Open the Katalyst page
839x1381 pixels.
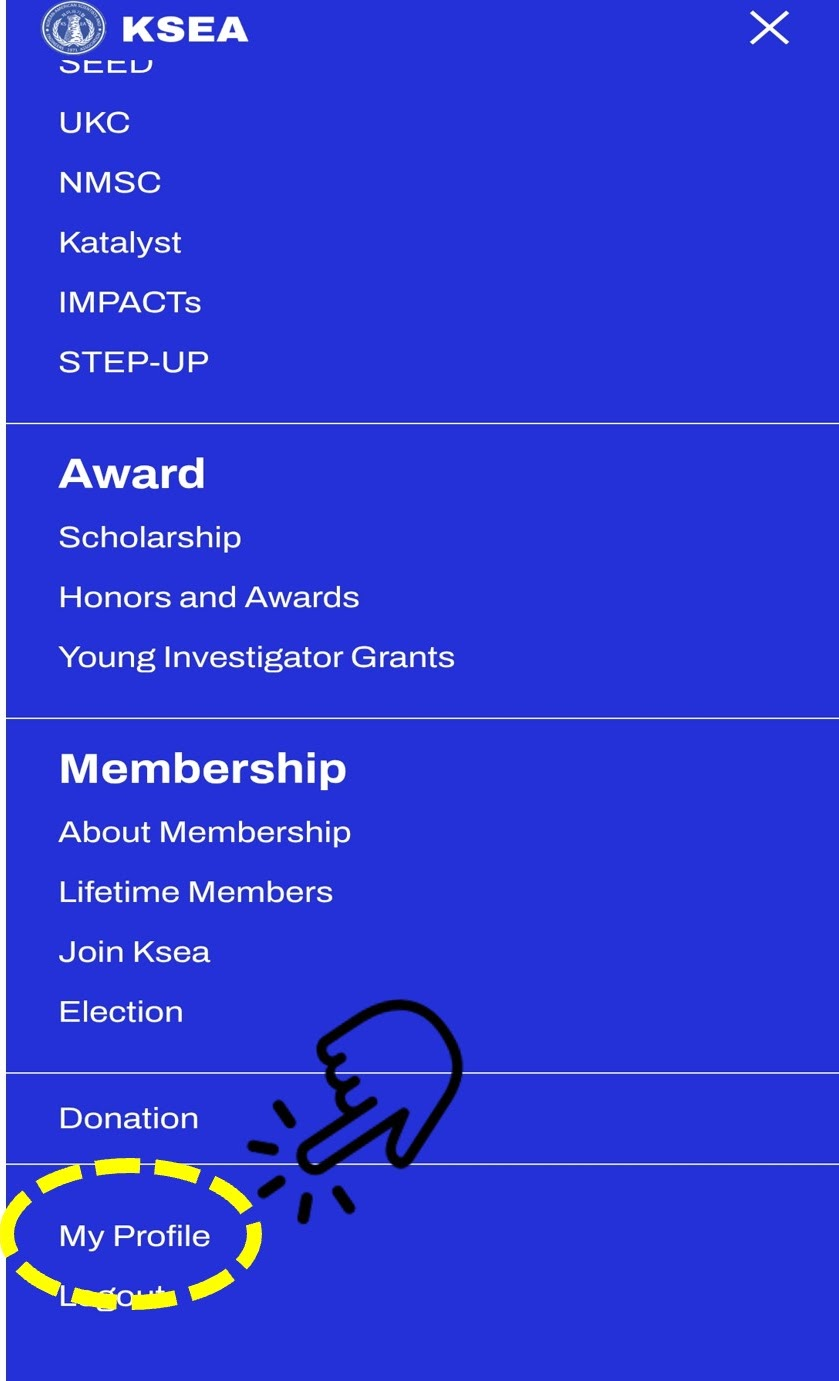pyautogui.click(x=120, y=241)
